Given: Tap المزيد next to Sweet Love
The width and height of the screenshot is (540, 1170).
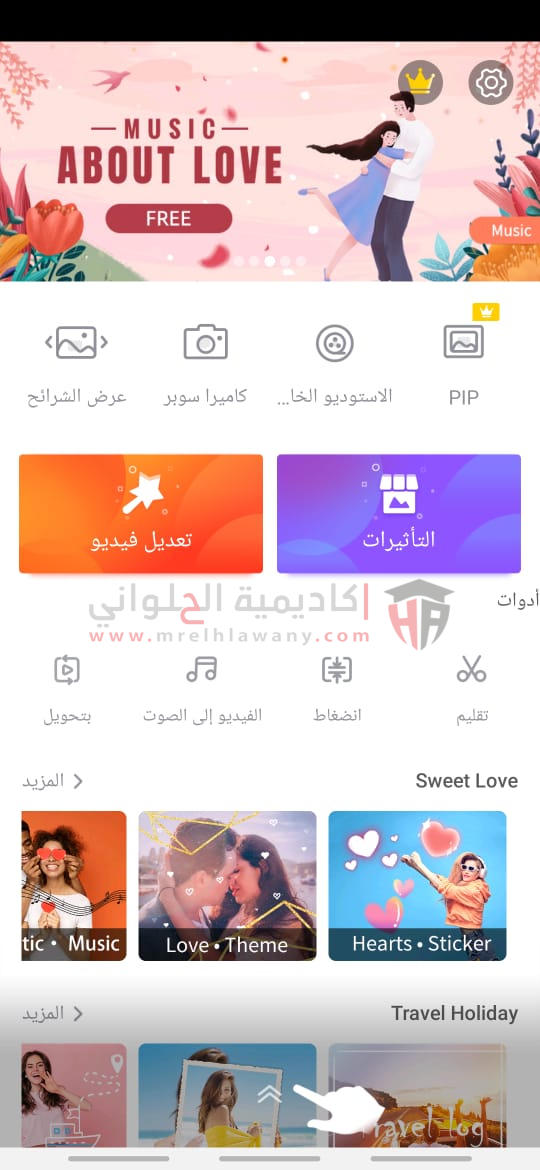Looking at the screenshot, I should (x=52, y=781).
